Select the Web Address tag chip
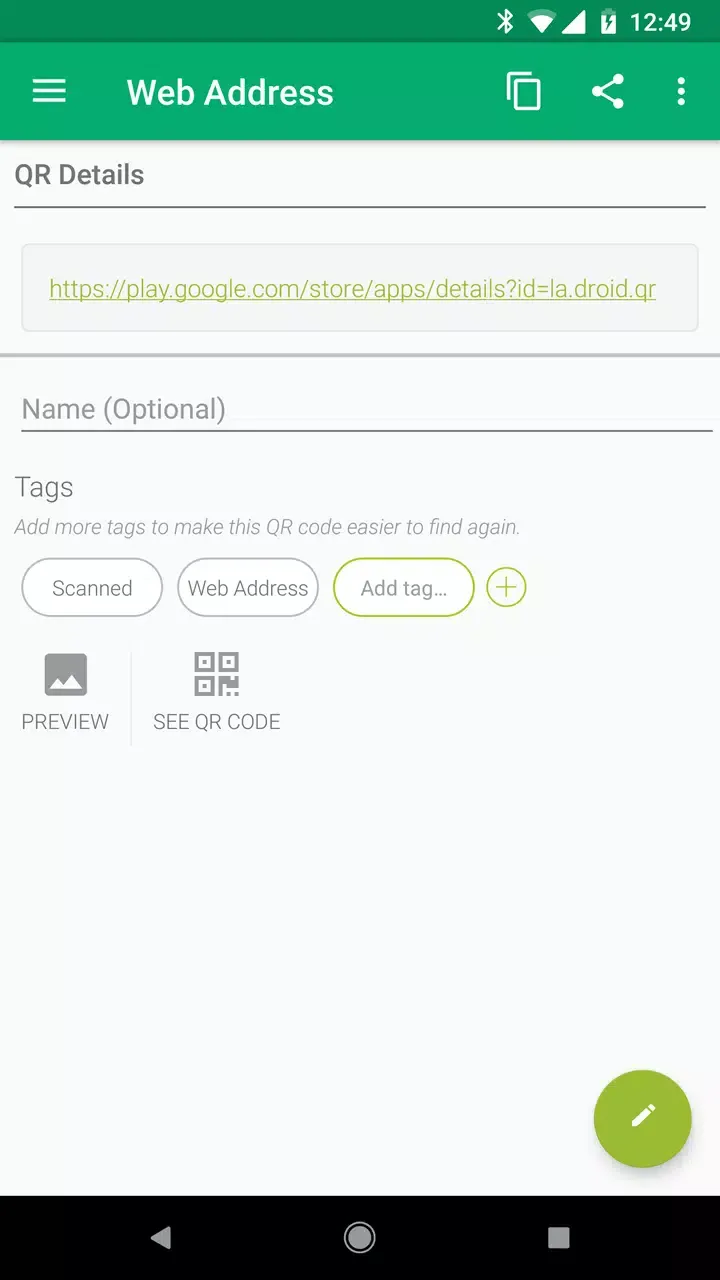The height and width of the screenshot is (1280, 720). (248, 588)
